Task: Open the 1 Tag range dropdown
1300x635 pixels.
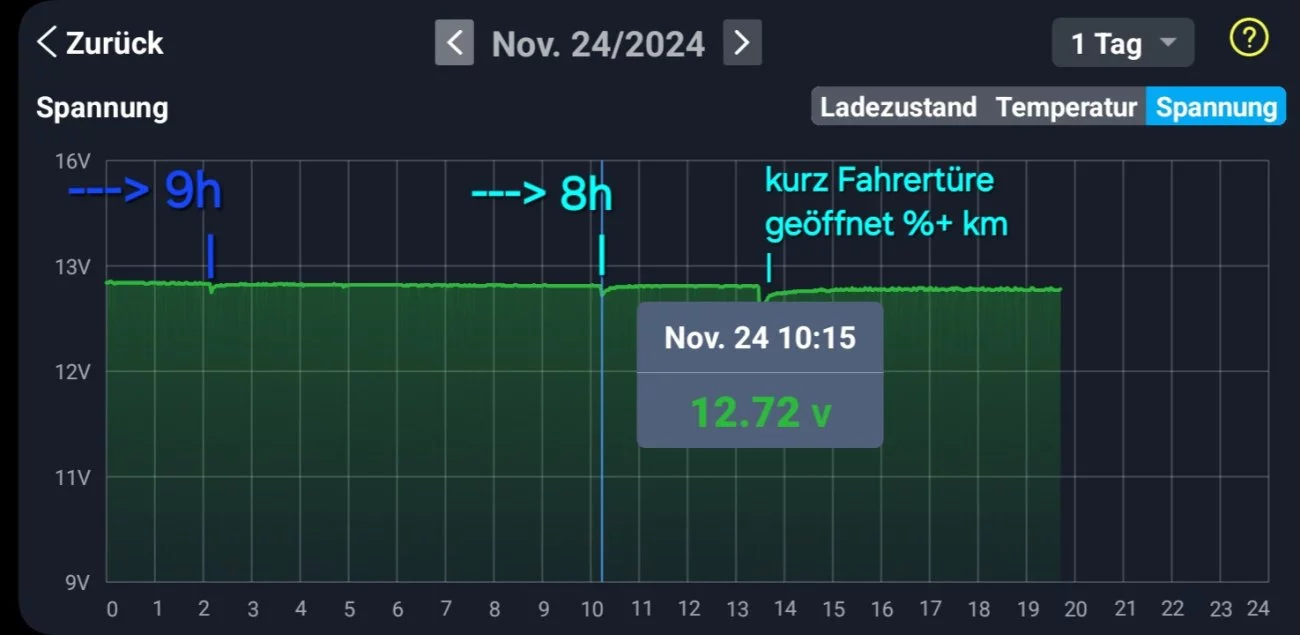Action: click(1122, 43)
